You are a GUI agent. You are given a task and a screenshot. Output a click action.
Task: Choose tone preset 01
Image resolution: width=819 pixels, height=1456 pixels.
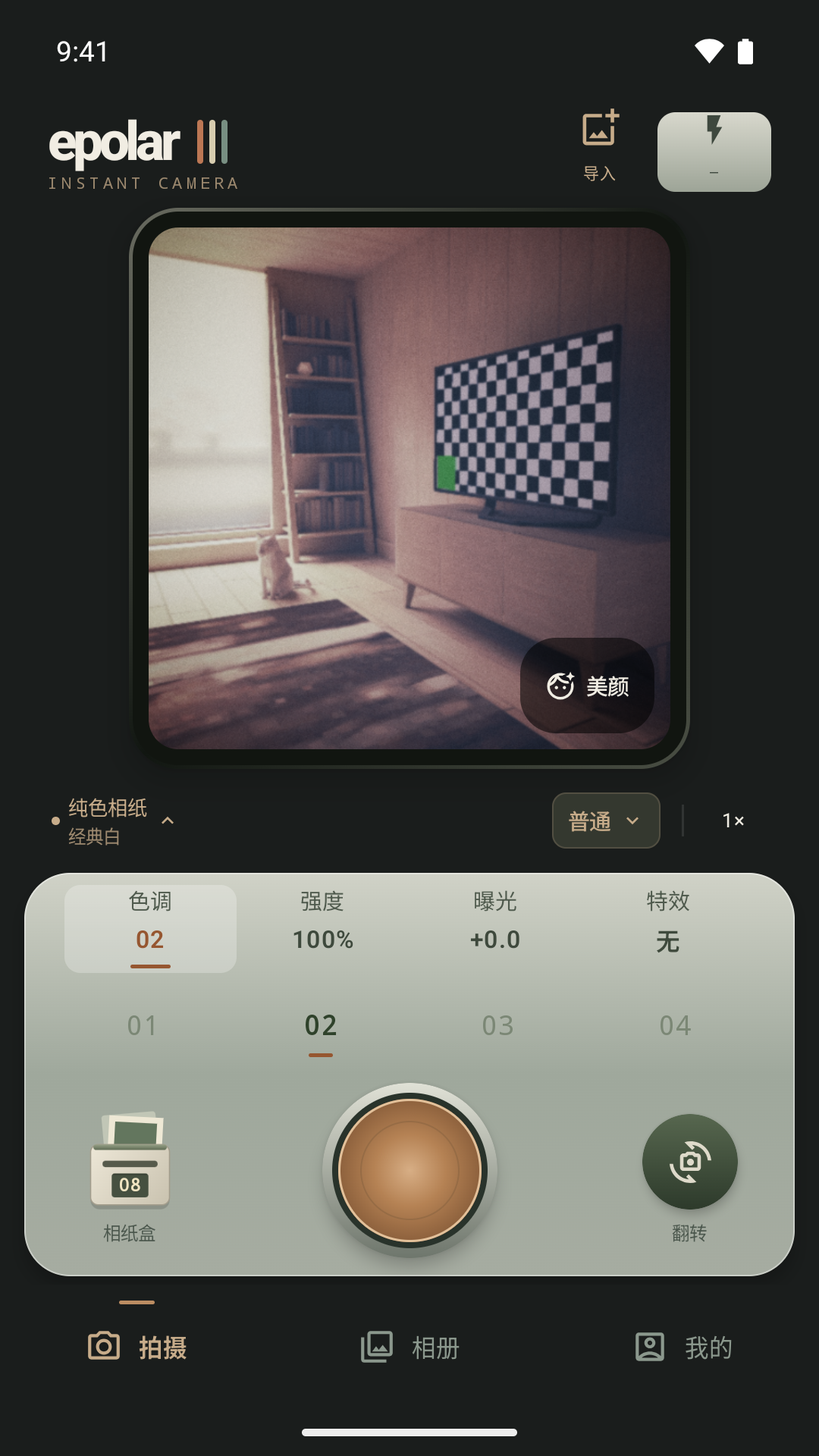click(x=143, y=1026)
